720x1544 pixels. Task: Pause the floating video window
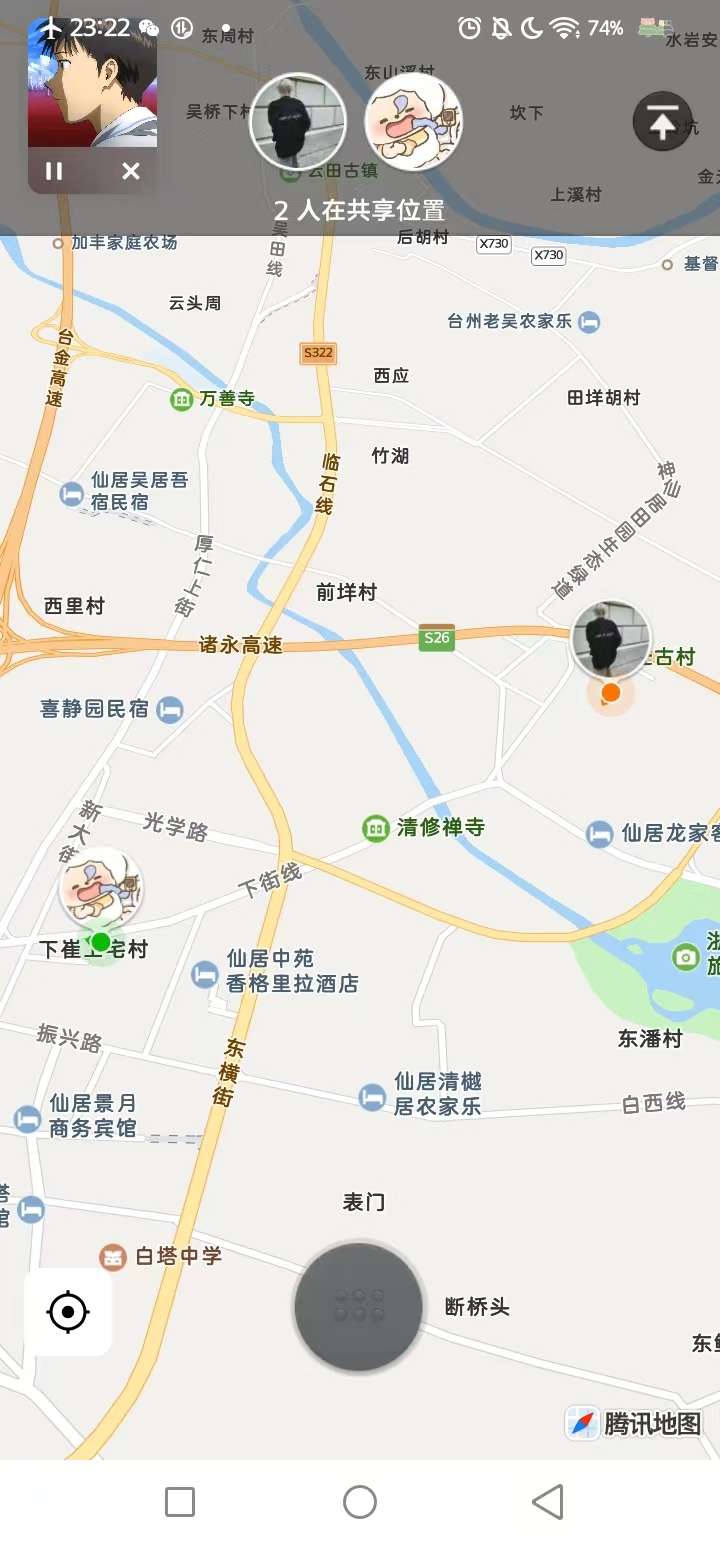[x=54, y=171]
